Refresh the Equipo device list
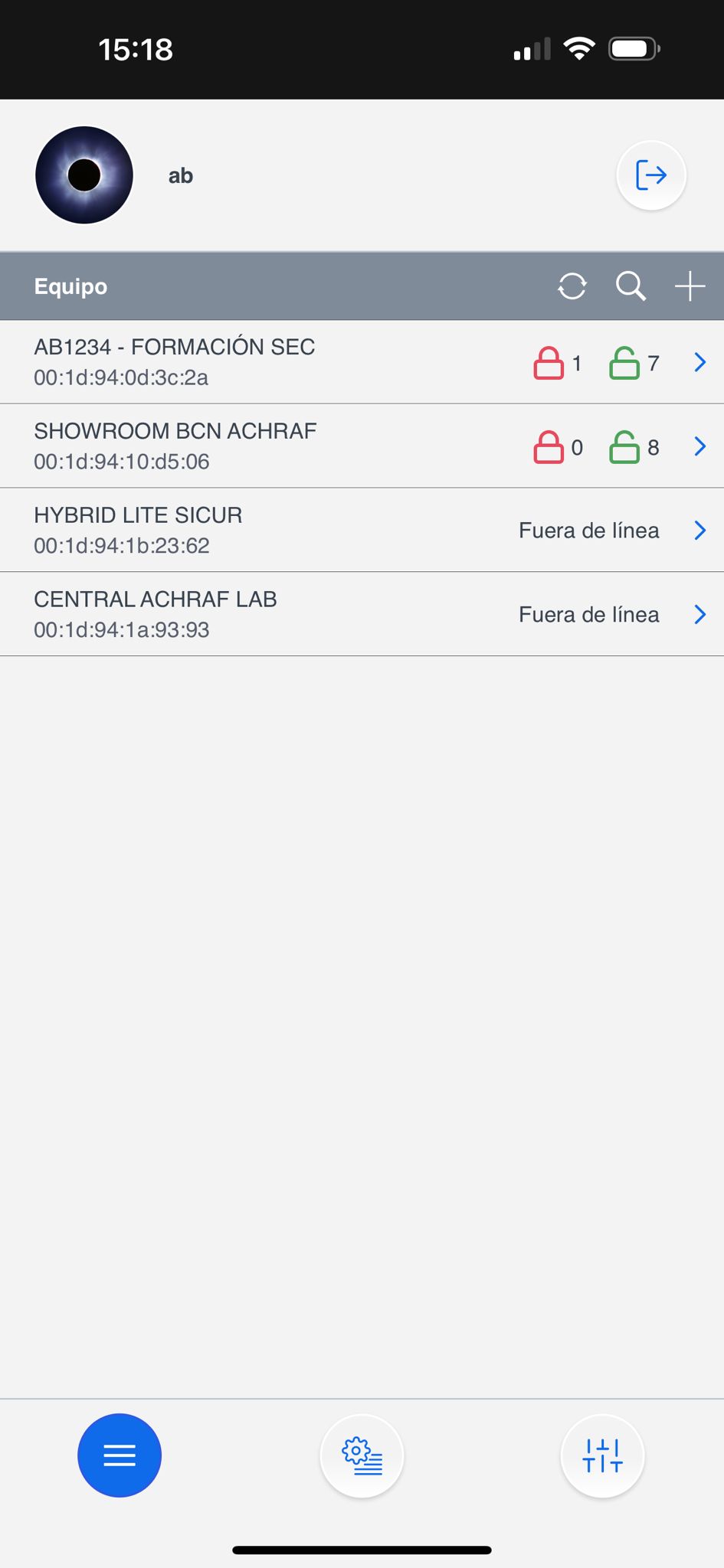 [572, 286]
